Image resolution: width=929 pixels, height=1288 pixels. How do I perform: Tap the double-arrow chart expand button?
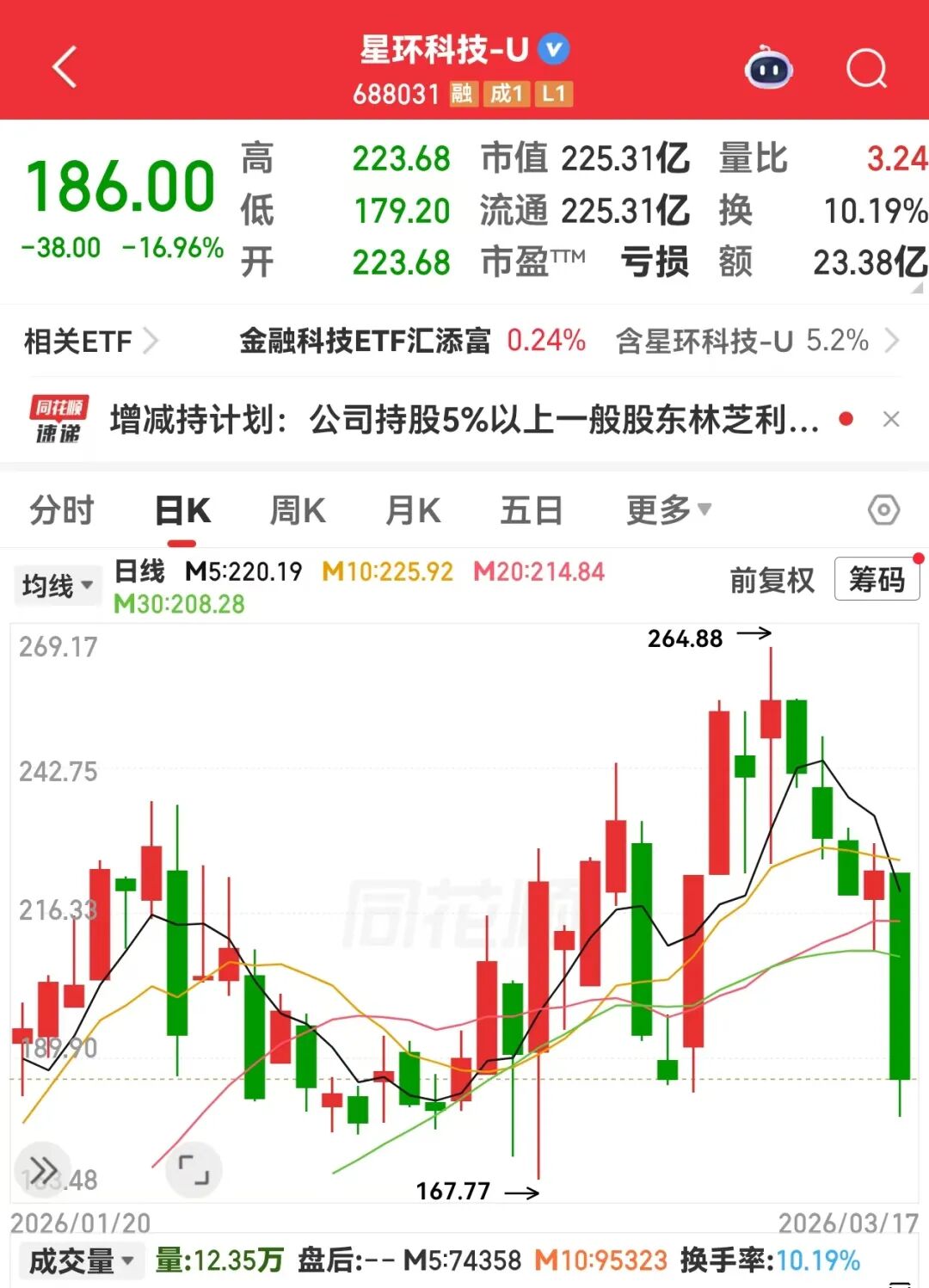(43, 1170)
